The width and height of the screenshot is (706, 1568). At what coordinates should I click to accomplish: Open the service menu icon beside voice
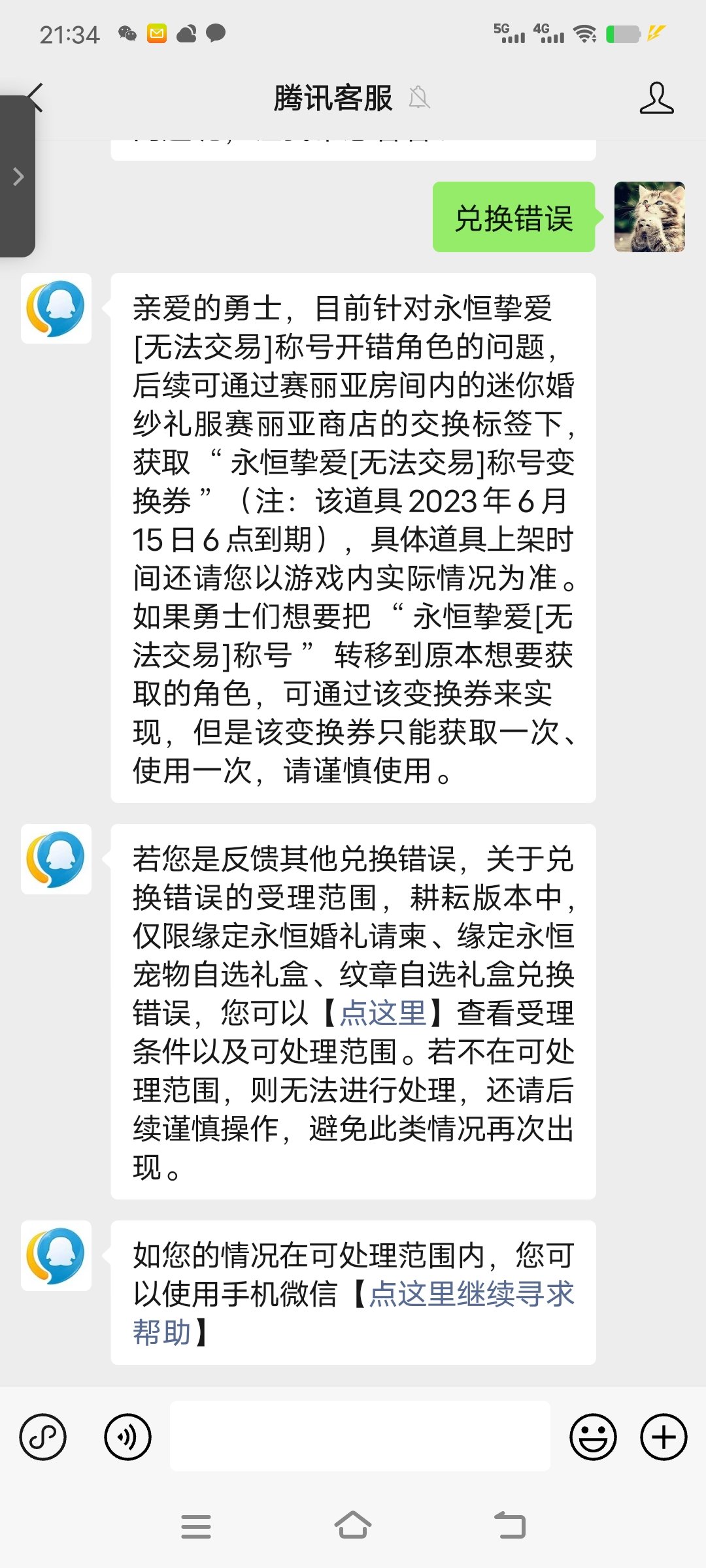pos(43,1437)
